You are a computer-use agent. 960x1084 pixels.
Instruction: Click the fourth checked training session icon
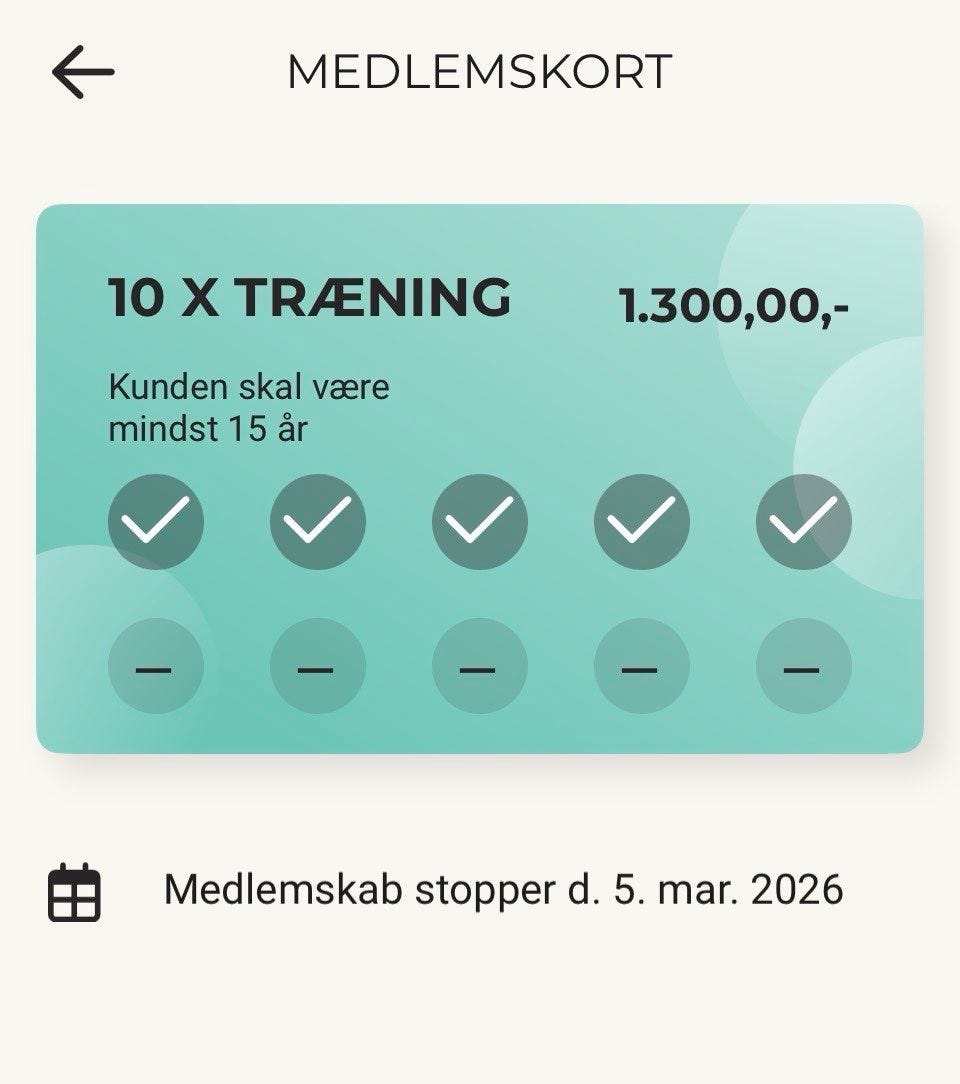pos(640,521)
